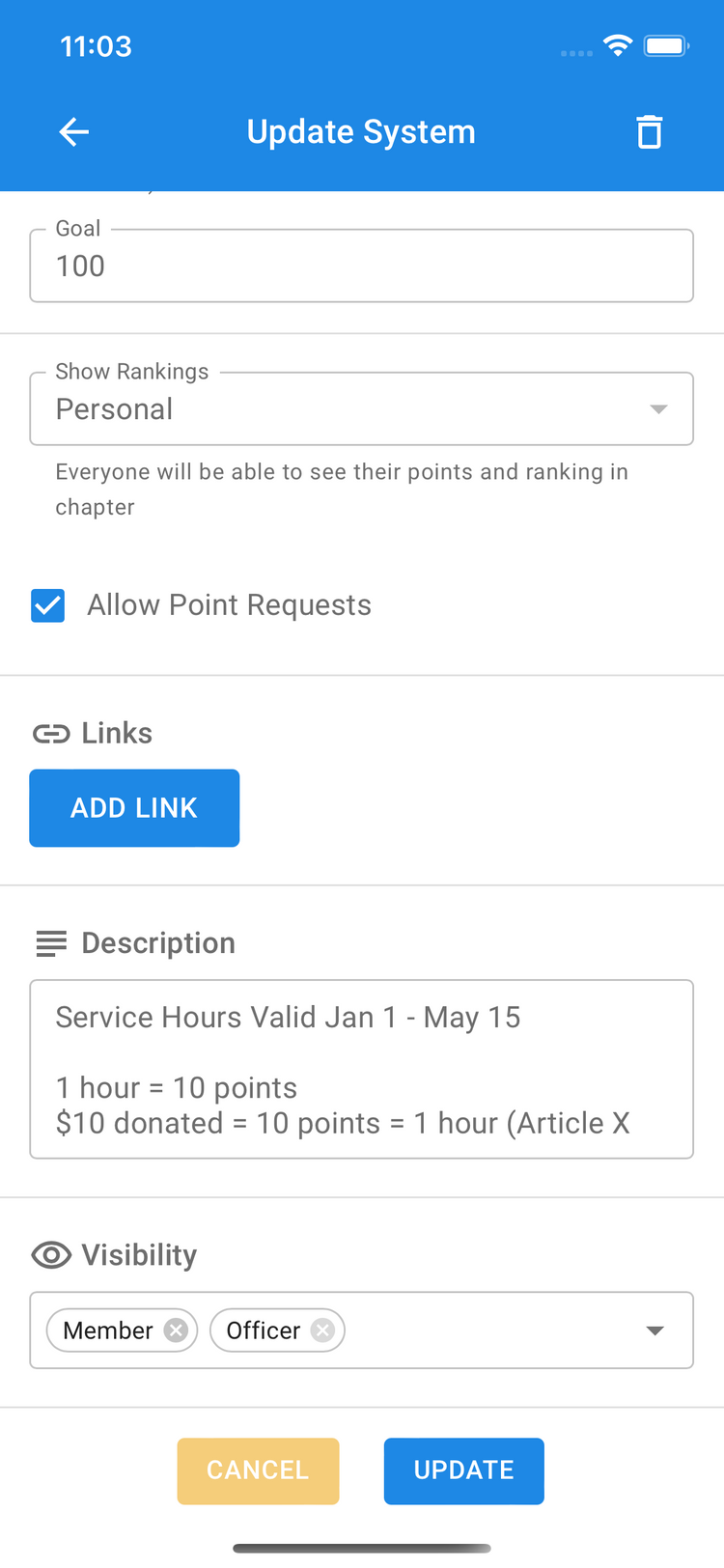Save changes with the UPDATE button
724x1568 pixels.
pos(463,1470)
